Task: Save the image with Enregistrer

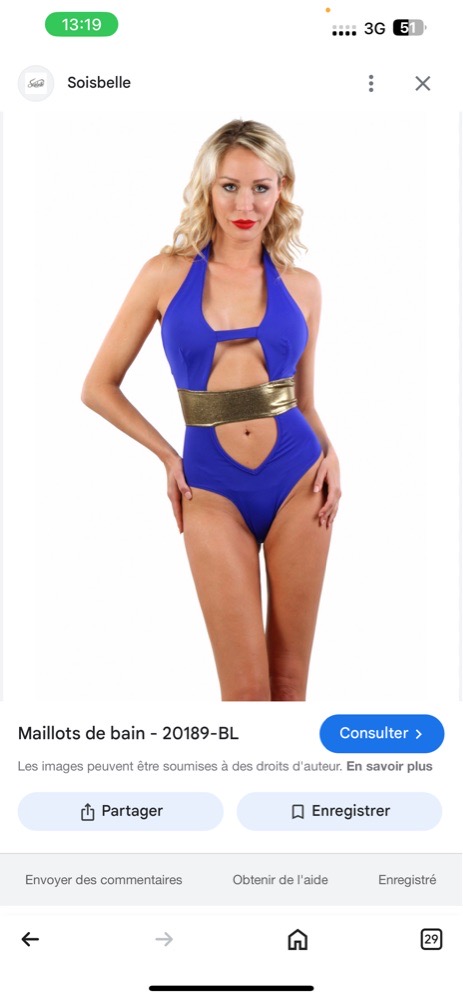Action: (339, 811)
